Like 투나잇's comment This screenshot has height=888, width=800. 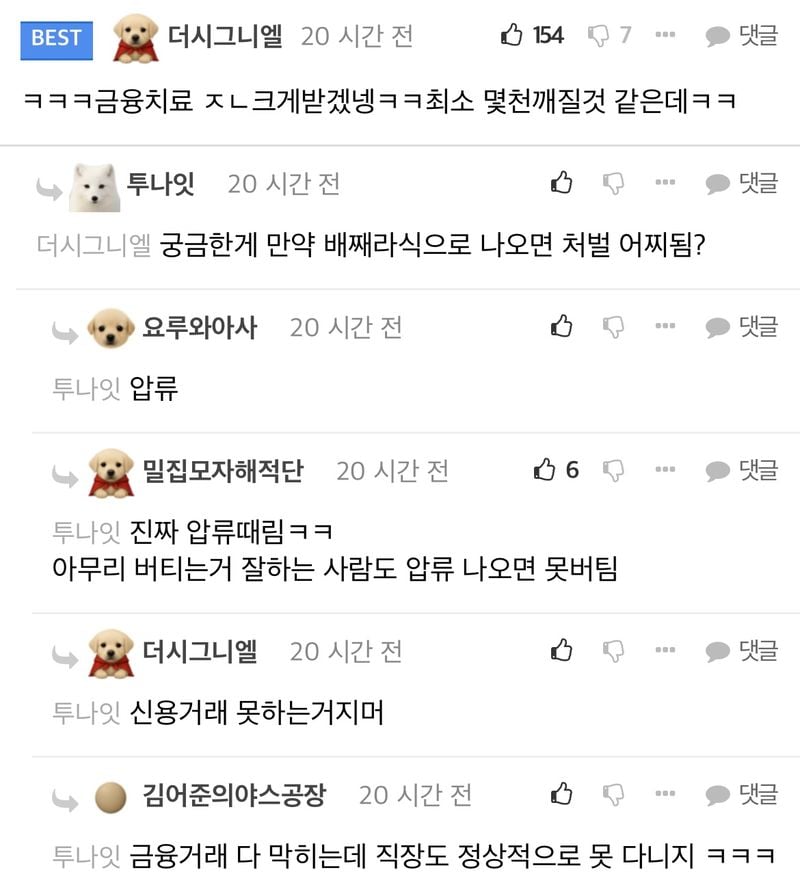(x=562, y=183)
